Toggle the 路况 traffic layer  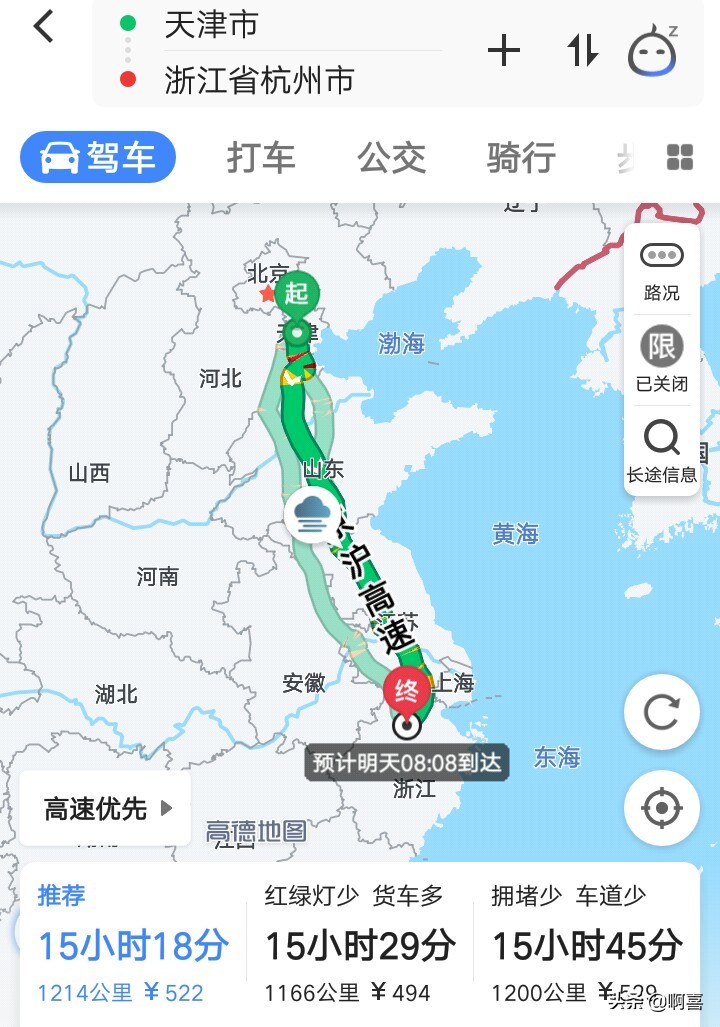[660, 266]
